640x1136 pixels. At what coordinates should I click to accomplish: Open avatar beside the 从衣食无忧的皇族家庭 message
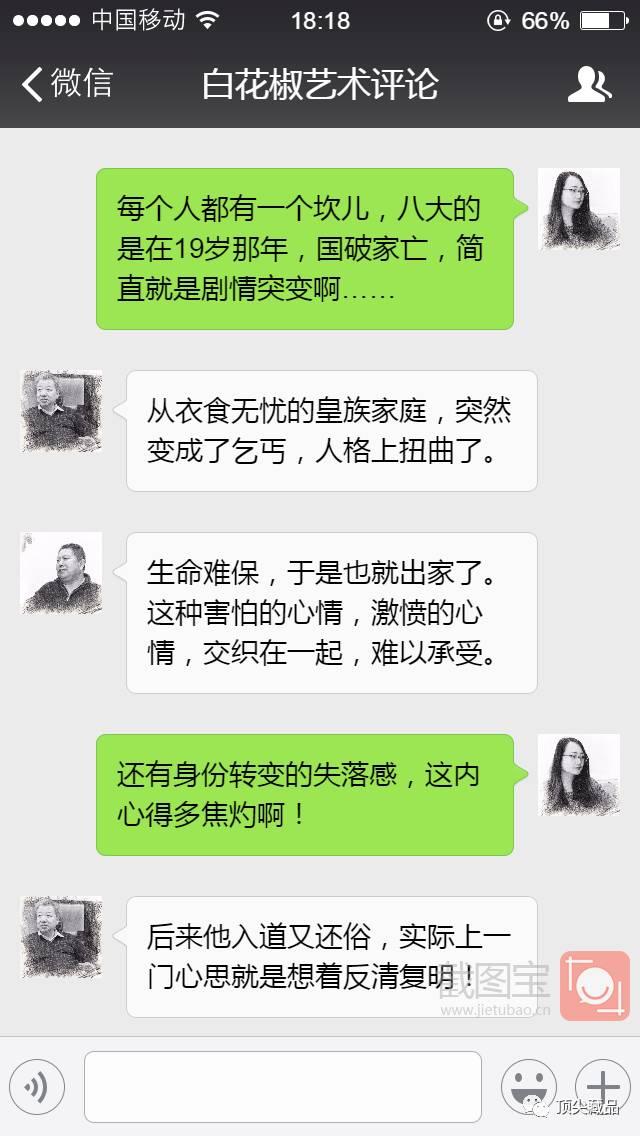(61, 411)
